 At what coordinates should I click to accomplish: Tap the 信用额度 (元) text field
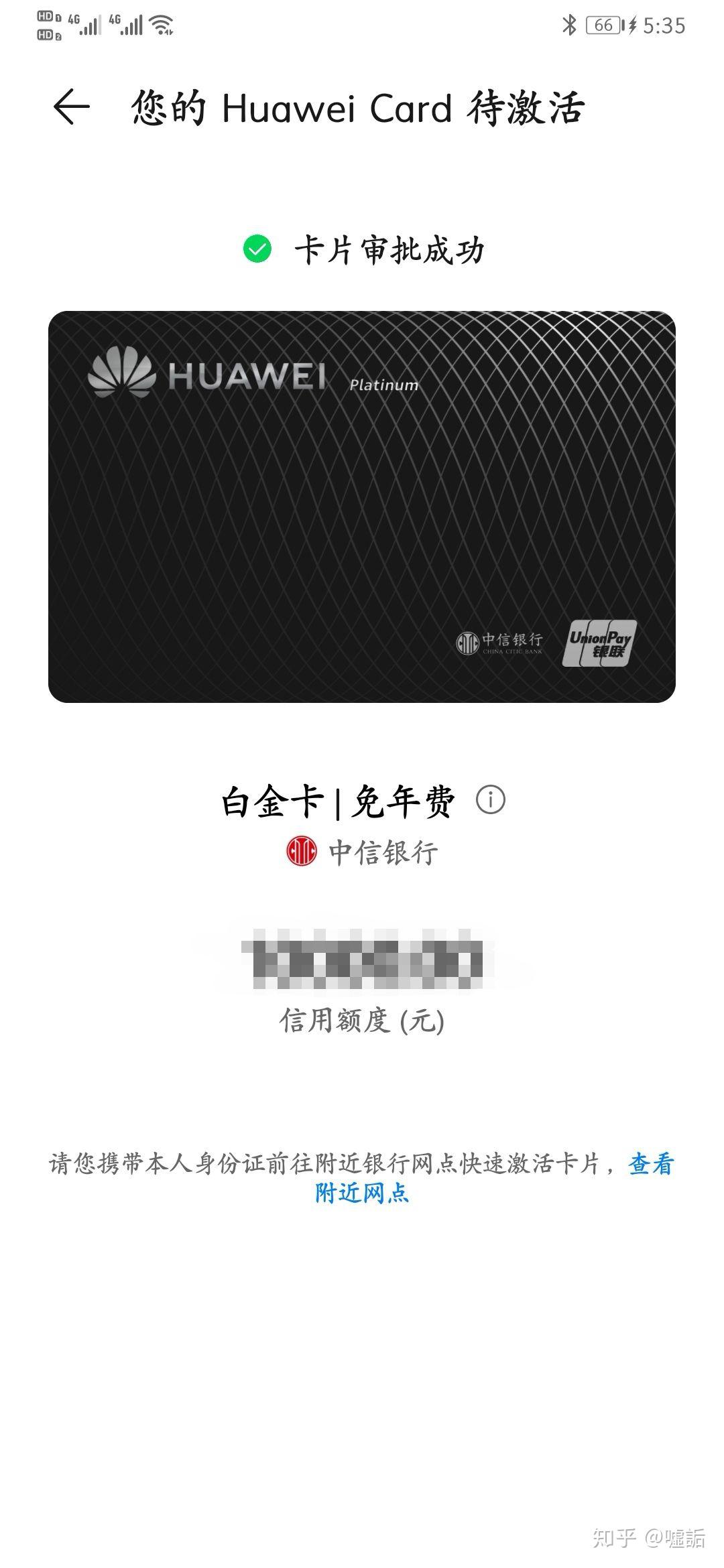[x=362, y=1019]
